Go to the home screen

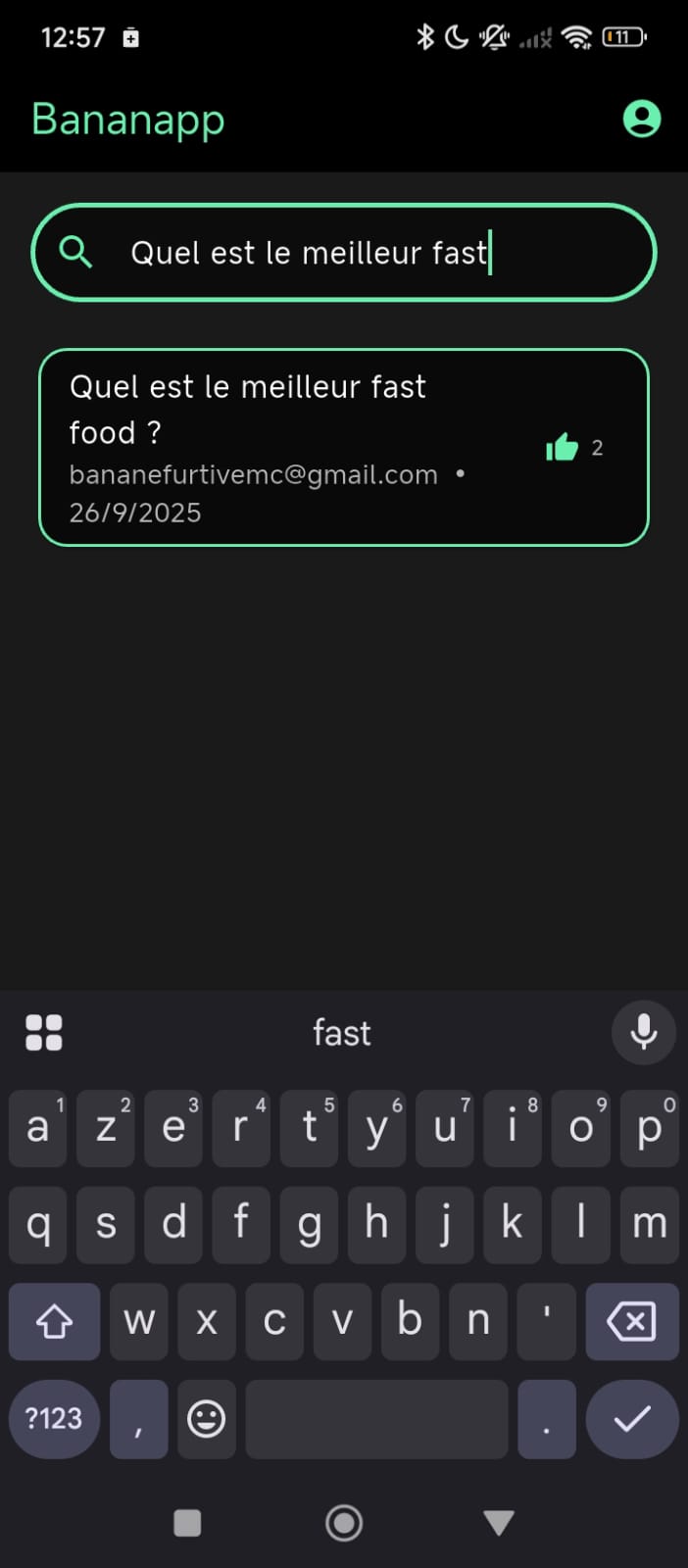[344, 1522]
